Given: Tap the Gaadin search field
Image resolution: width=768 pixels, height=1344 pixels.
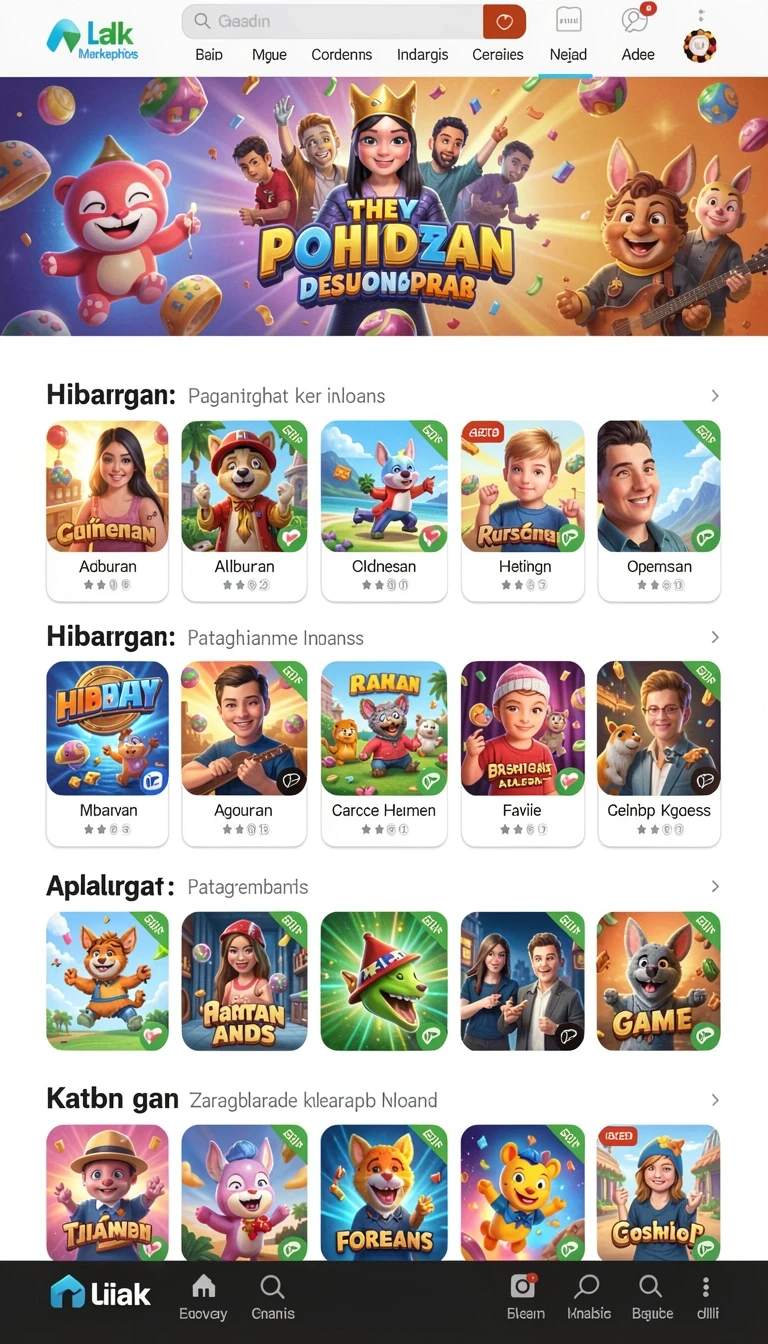Looking at the screenshot, I should [x=333, y=21].
